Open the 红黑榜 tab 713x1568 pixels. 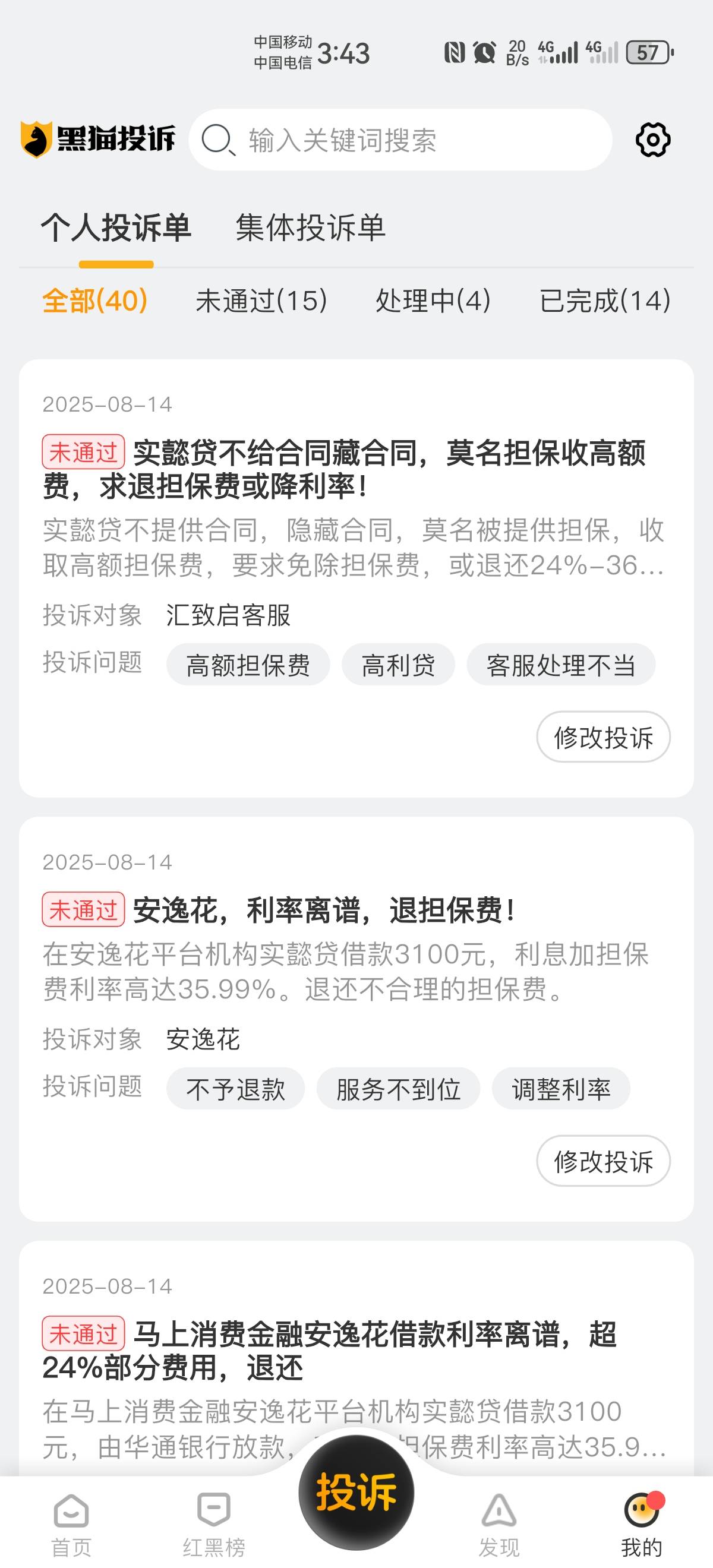[x=214, y=1525]
